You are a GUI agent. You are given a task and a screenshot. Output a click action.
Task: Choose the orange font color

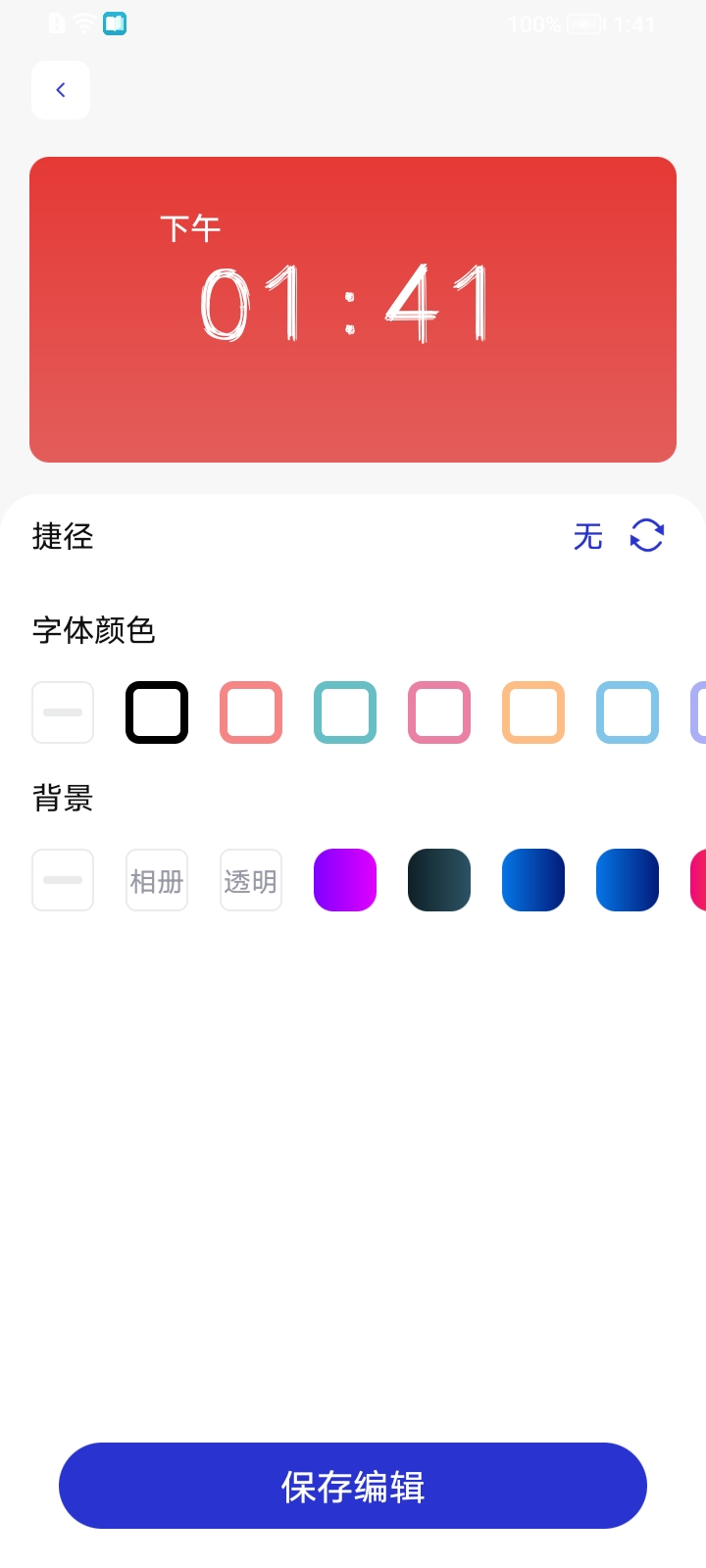tap(533, 712)
